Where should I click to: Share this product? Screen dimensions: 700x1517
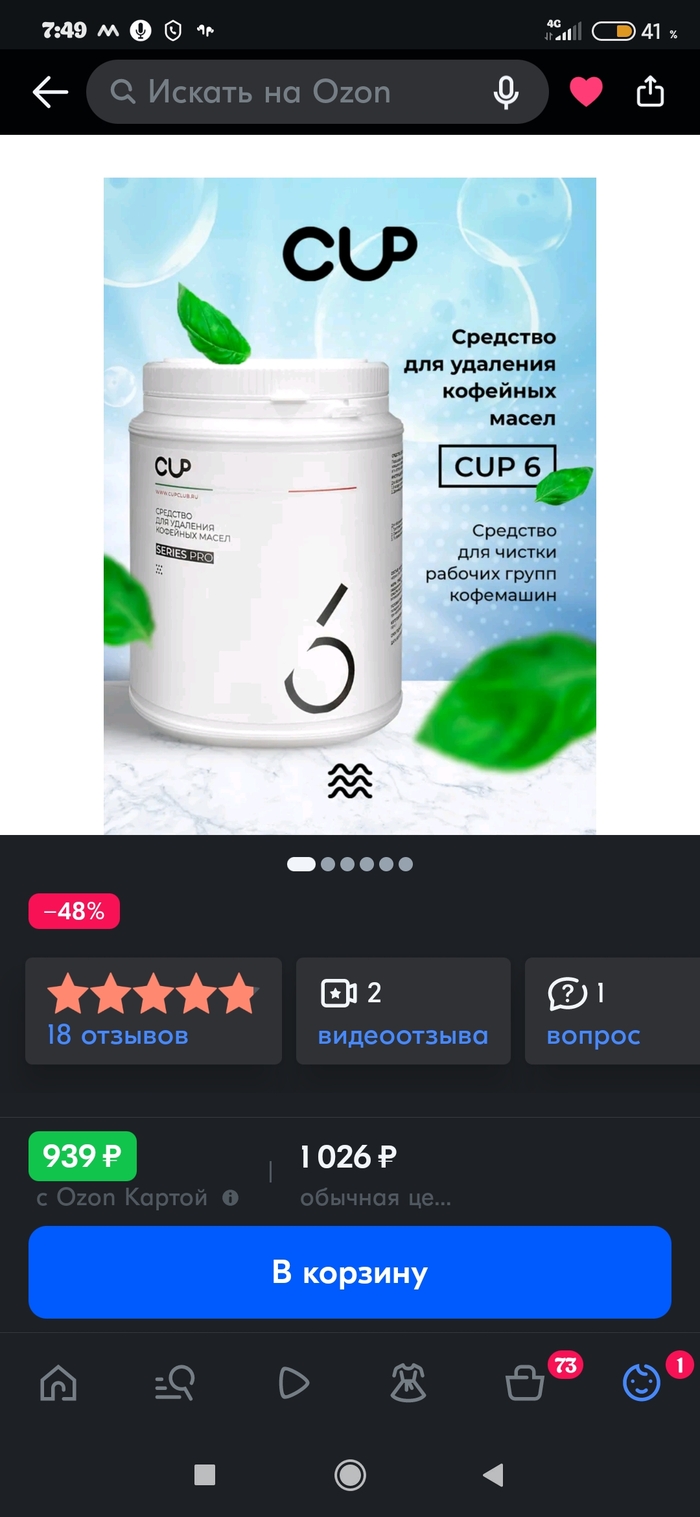(650, 93)
